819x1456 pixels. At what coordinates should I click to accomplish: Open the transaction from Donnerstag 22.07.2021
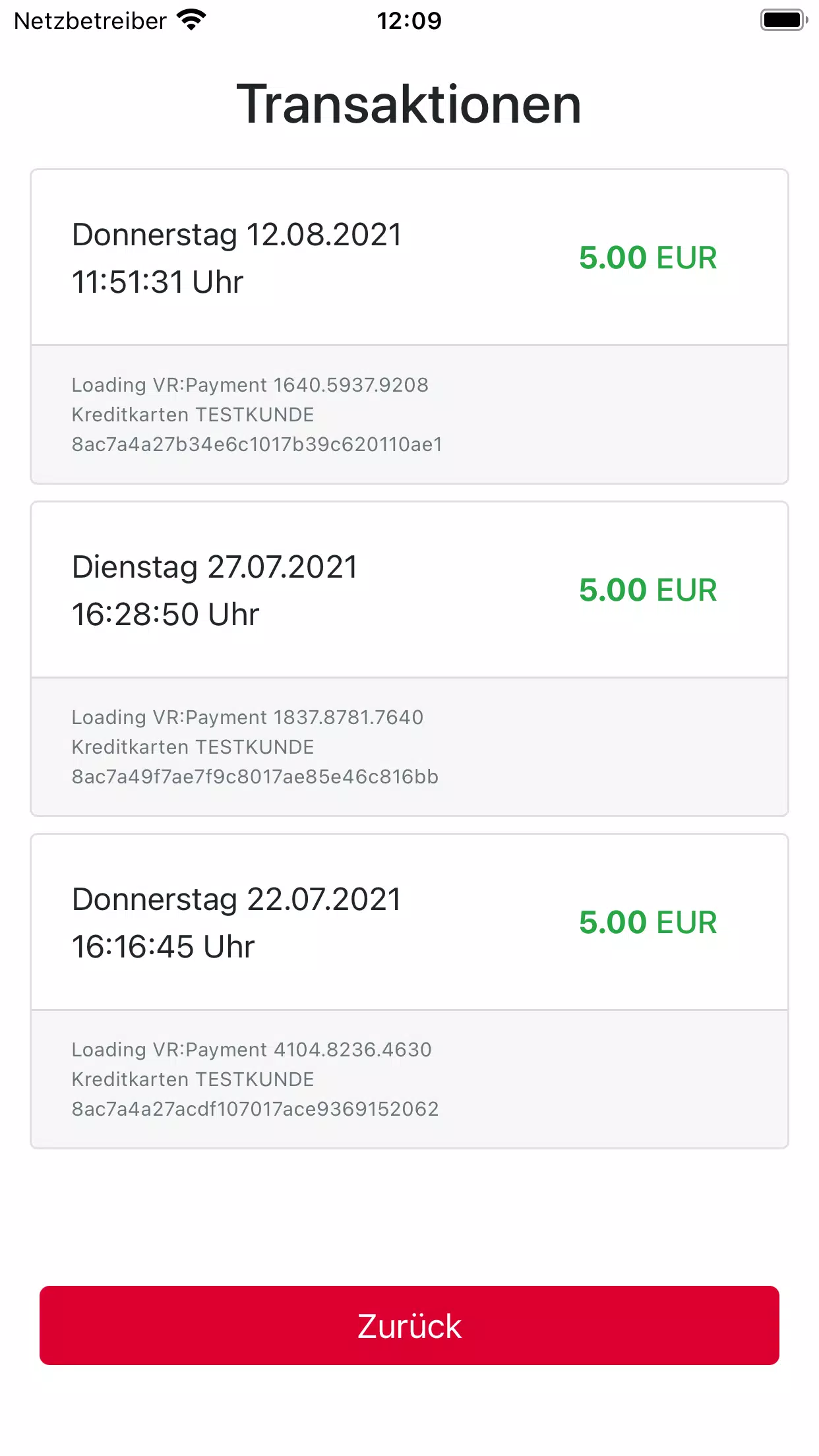pos(409,991)
